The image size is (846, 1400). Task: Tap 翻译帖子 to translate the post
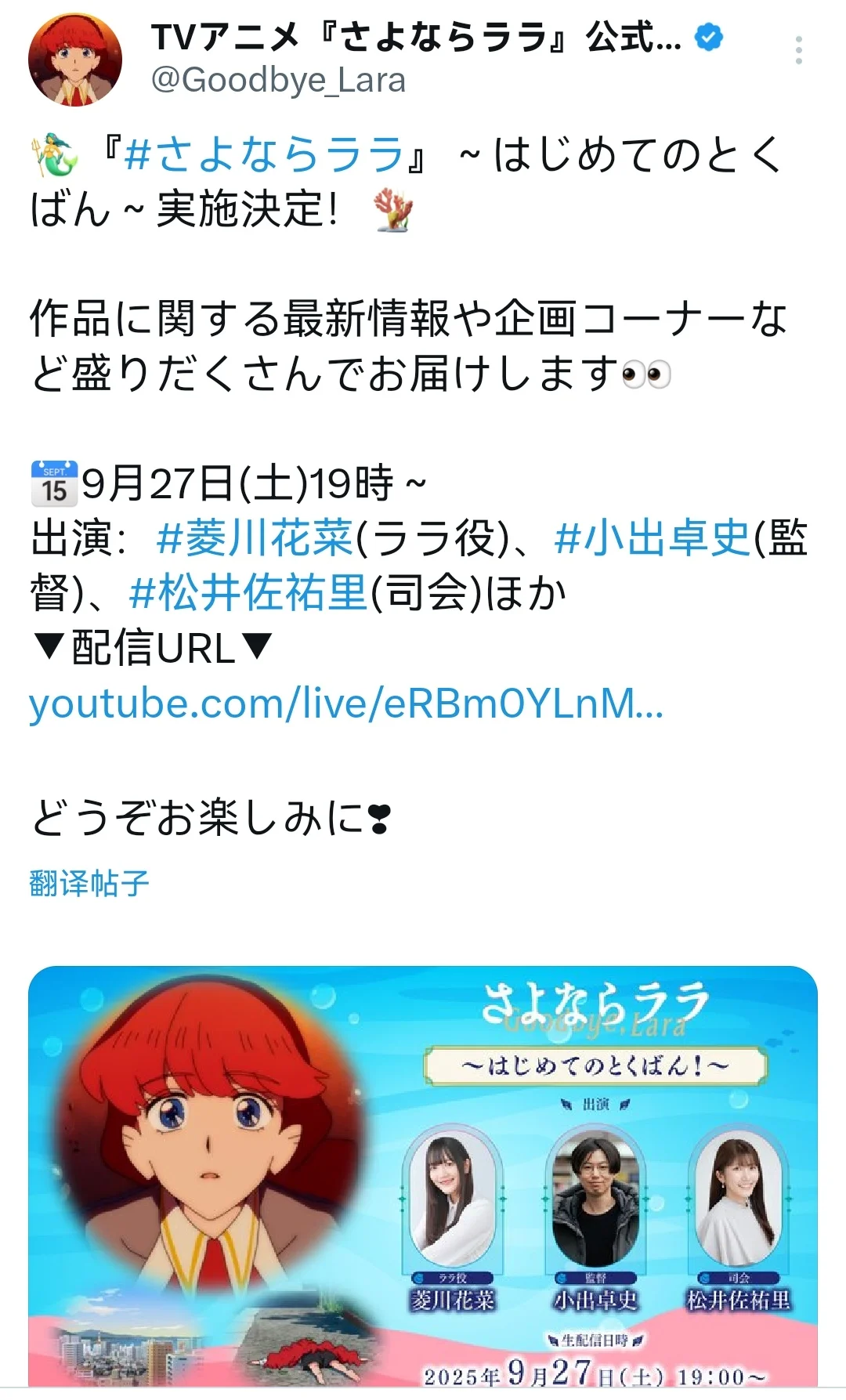[x=89, y=883]
